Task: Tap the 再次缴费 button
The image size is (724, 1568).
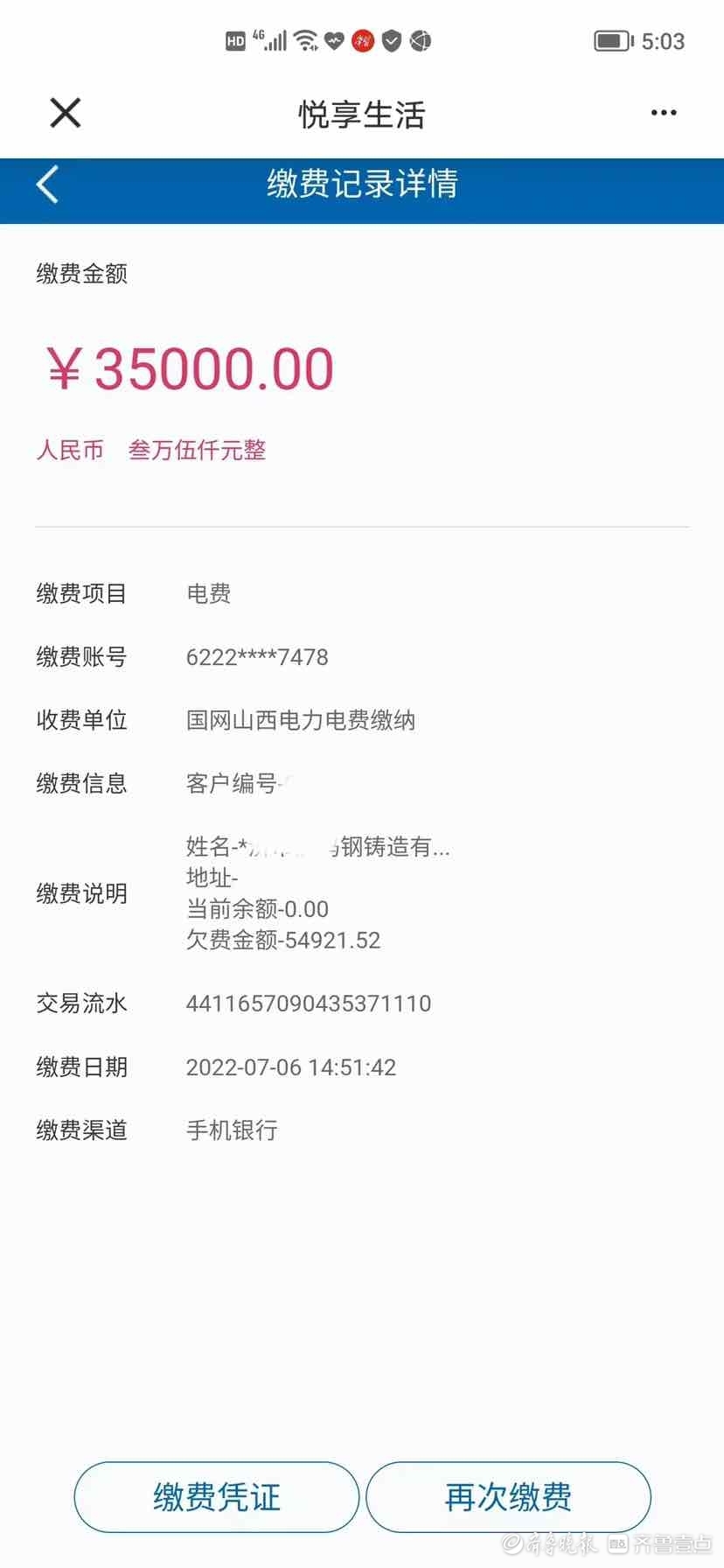Action: tap(509, 1497)
